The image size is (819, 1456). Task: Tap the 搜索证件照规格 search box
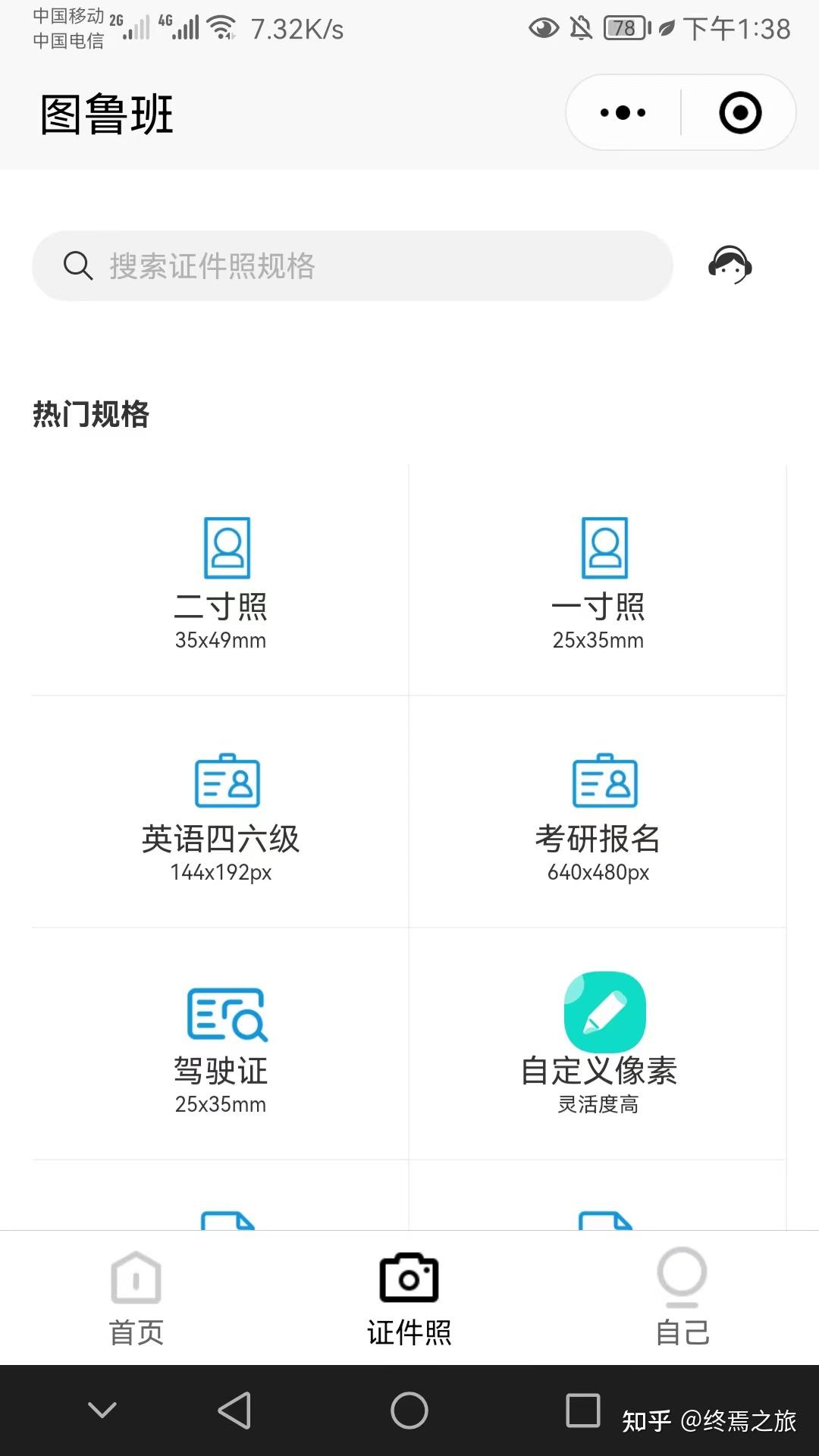coord(352,265)
